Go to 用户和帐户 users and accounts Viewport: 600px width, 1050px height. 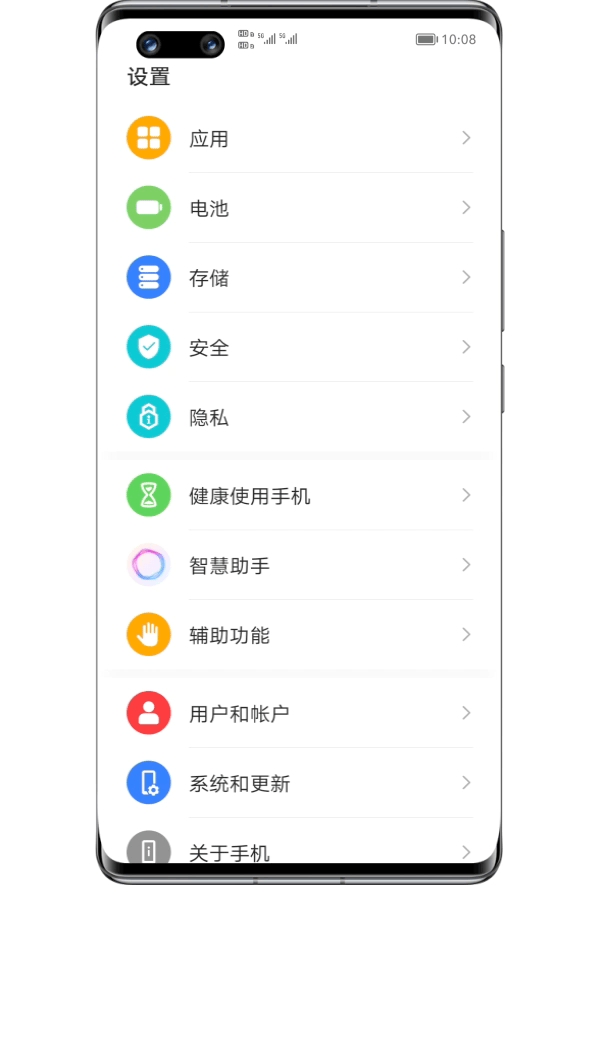(298, 714)
